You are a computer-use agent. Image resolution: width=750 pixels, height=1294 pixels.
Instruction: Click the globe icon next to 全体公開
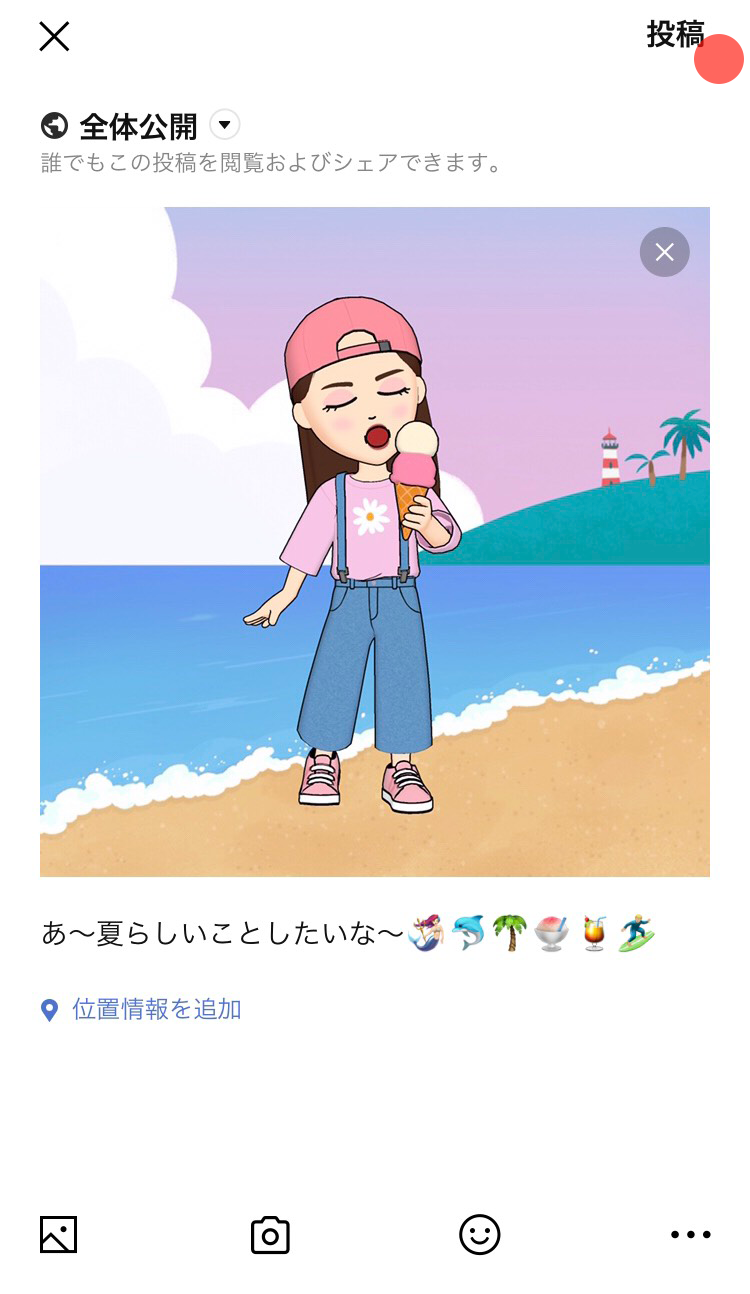[x=55, y=126]
